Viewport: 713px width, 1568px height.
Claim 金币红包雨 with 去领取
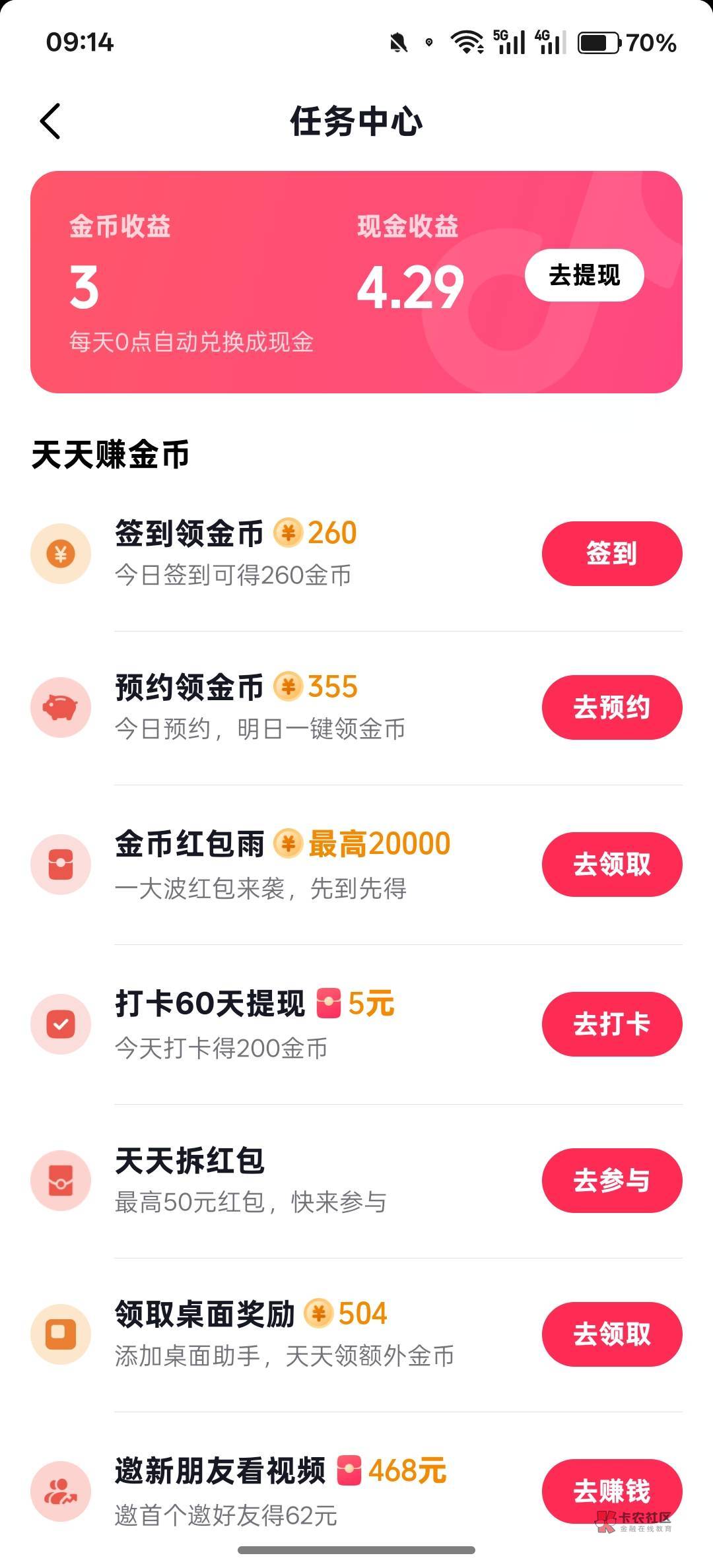coord(611,864)
